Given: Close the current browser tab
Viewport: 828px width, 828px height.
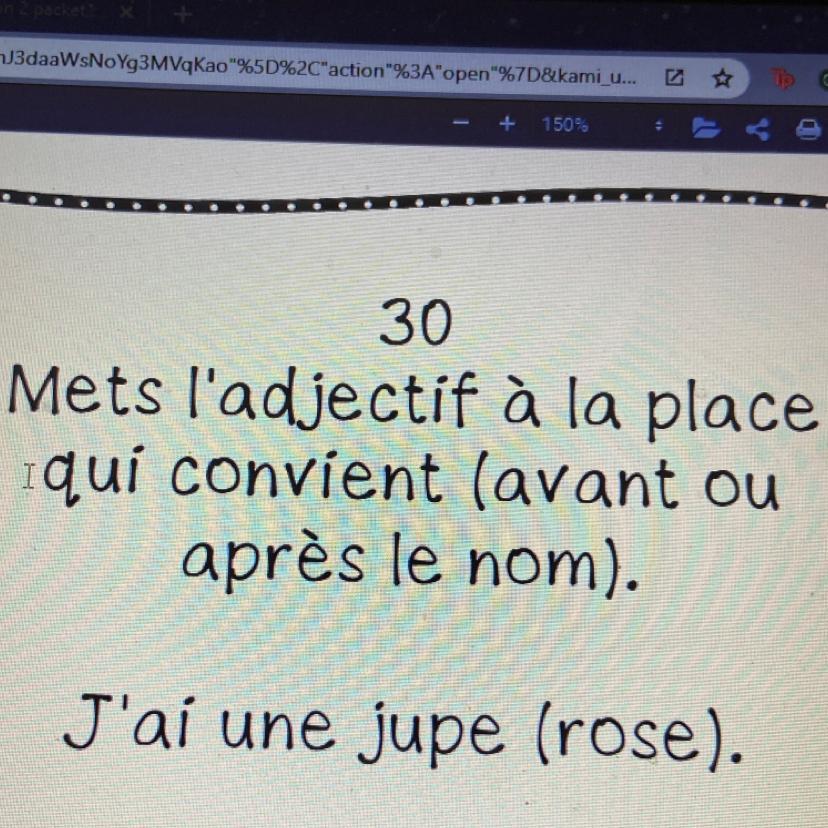Looking at the screenshot, I should [x=127, y=13].
